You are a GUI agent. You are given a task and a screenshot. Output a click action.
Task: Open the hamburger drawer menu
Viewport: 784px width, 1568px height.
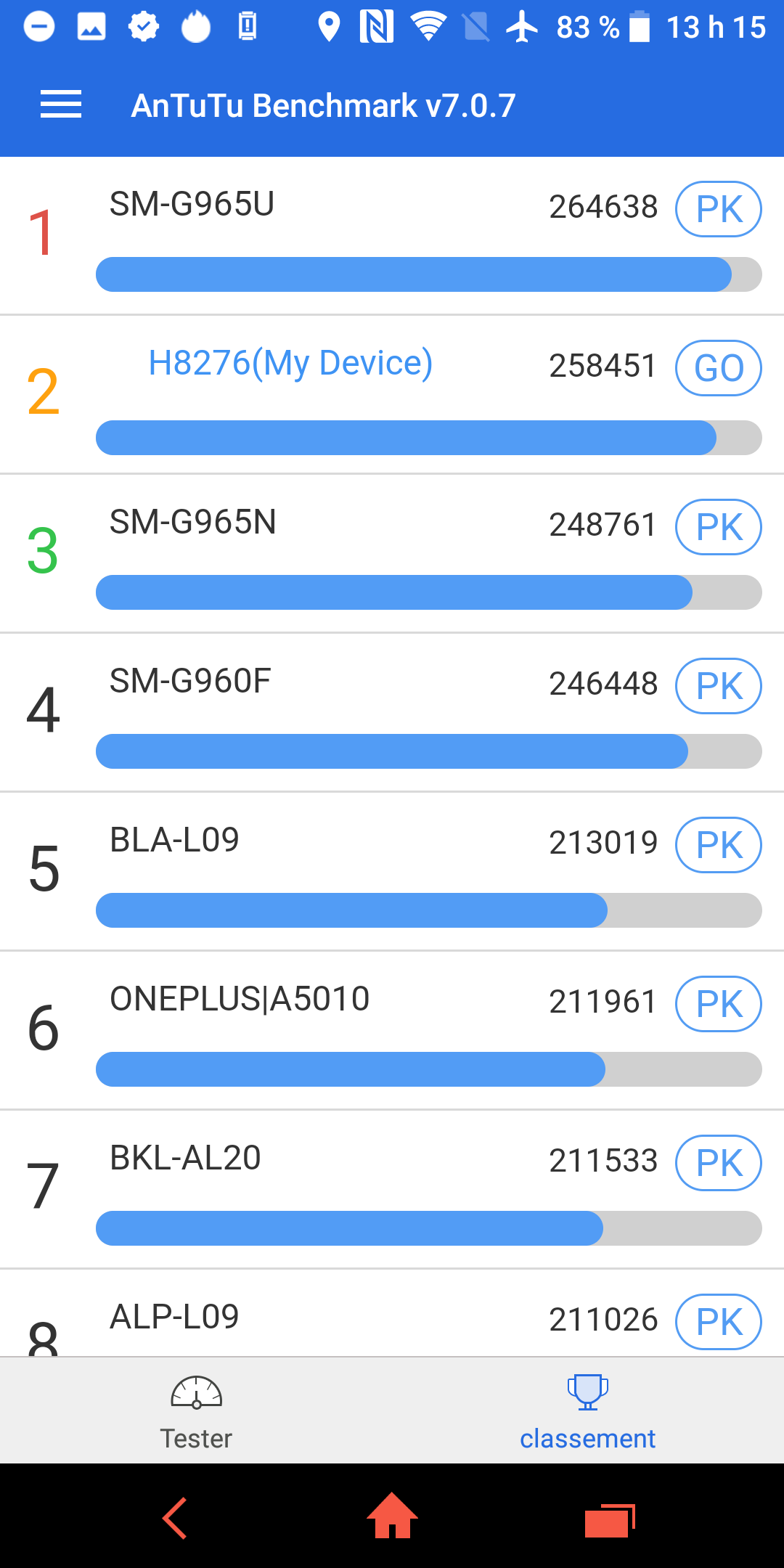pos(61,105)
